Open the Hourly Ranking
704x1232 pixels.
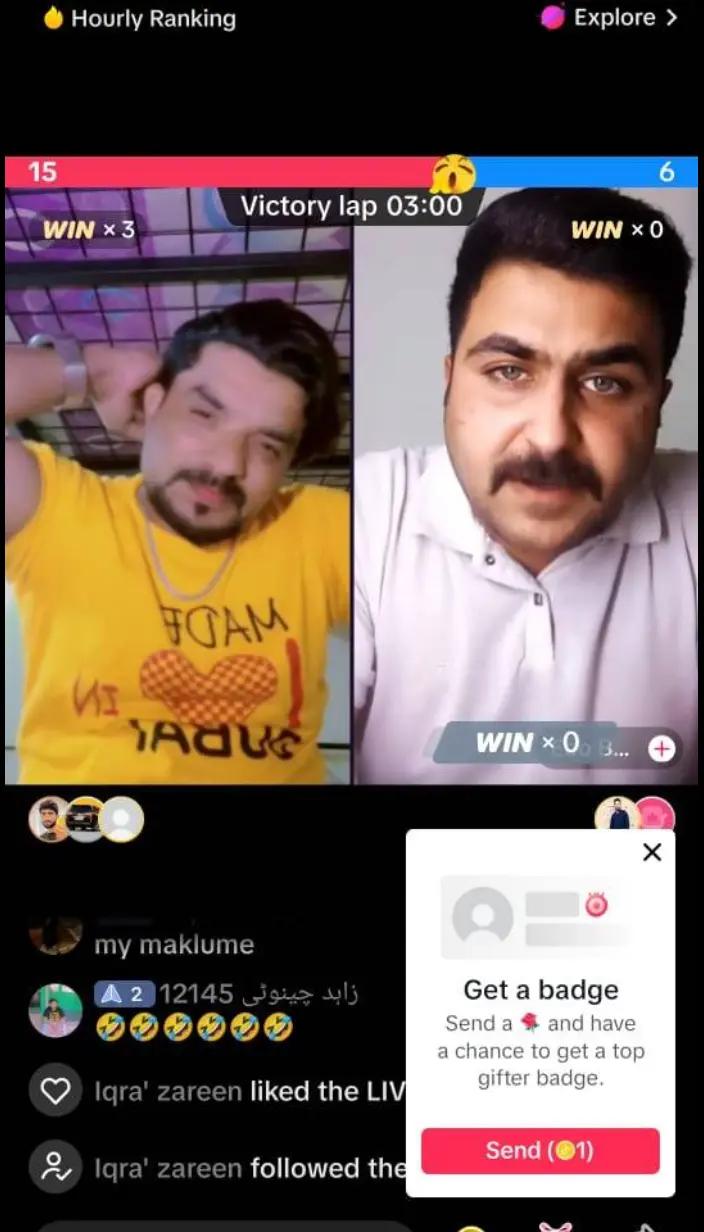click(140, 18)
